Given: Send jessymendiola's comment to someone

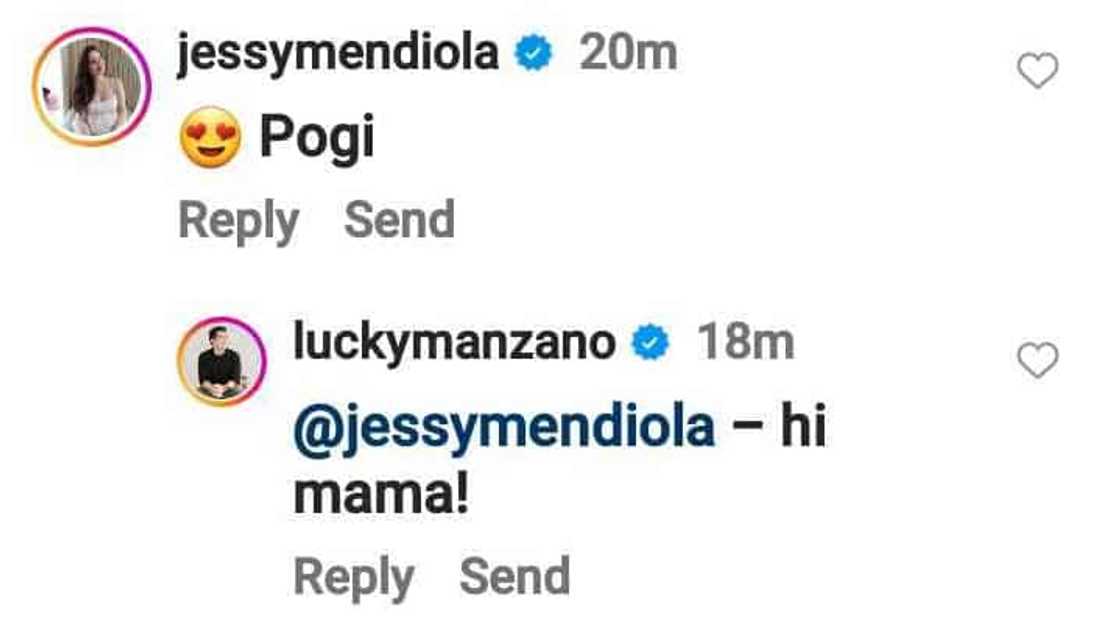Looking at the screenshot, I should (x=399, y=221).
